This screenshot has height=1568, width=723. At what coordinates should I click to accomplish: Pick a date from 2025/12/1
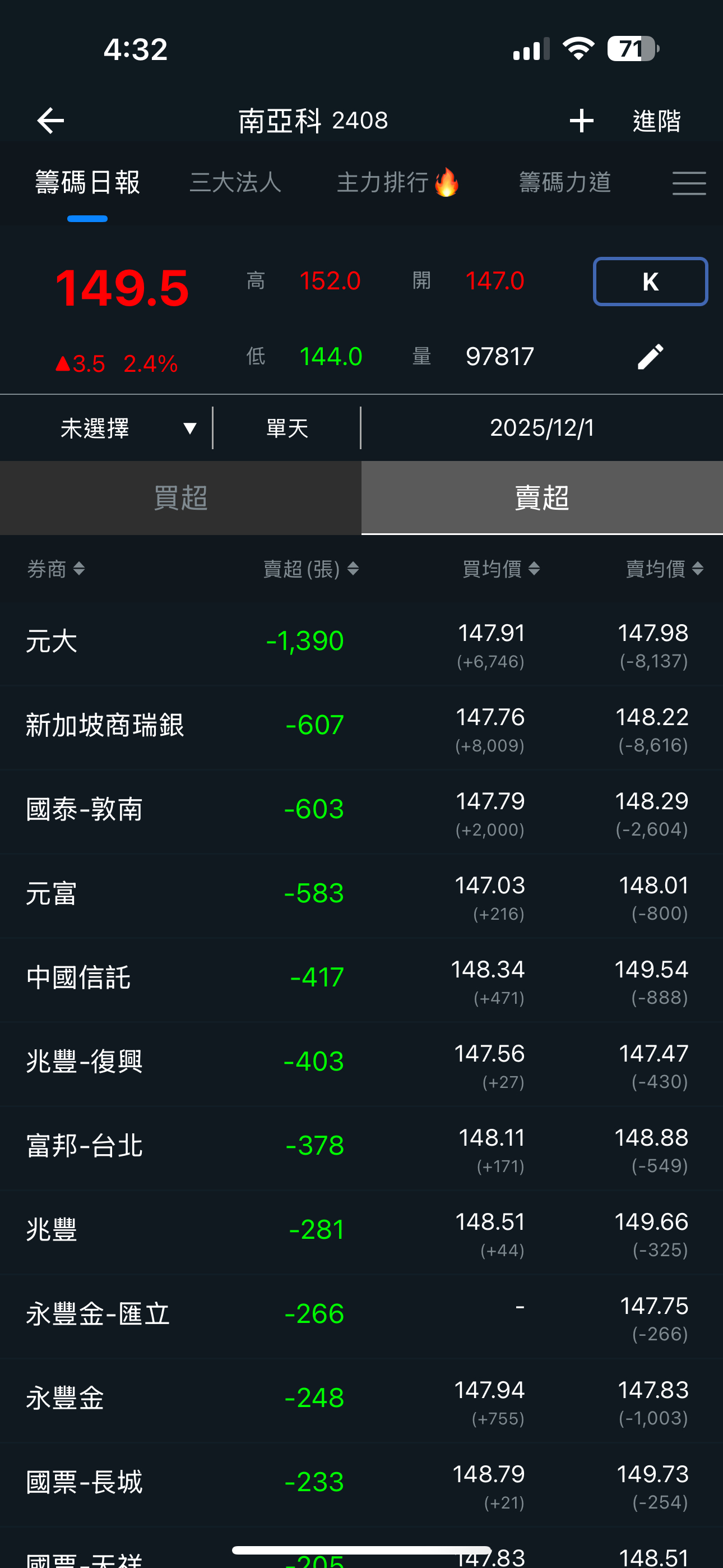click(x=541, y=428)
